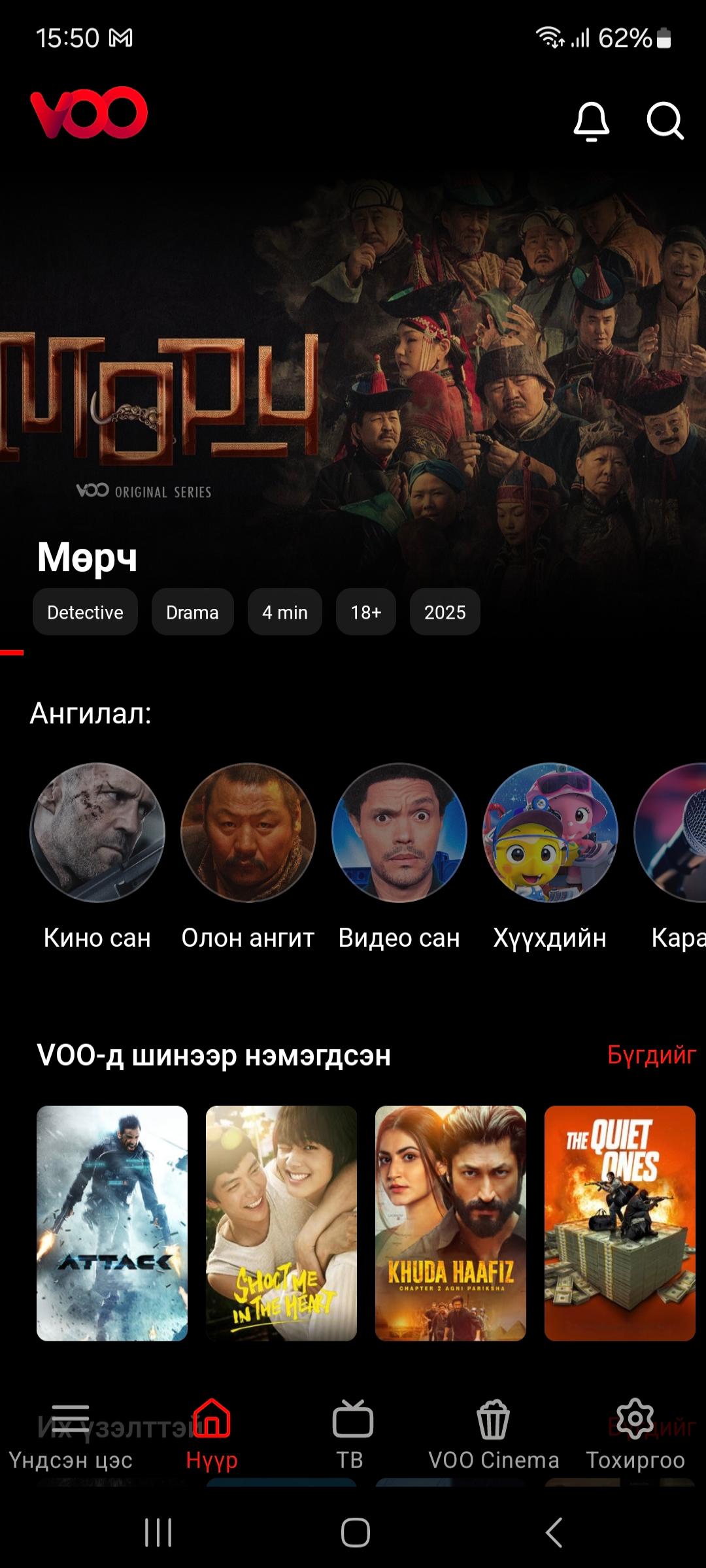Switch to the ТВ tab
The height and width of the screenshot is (1568, 706).
tap(352, 1434)
